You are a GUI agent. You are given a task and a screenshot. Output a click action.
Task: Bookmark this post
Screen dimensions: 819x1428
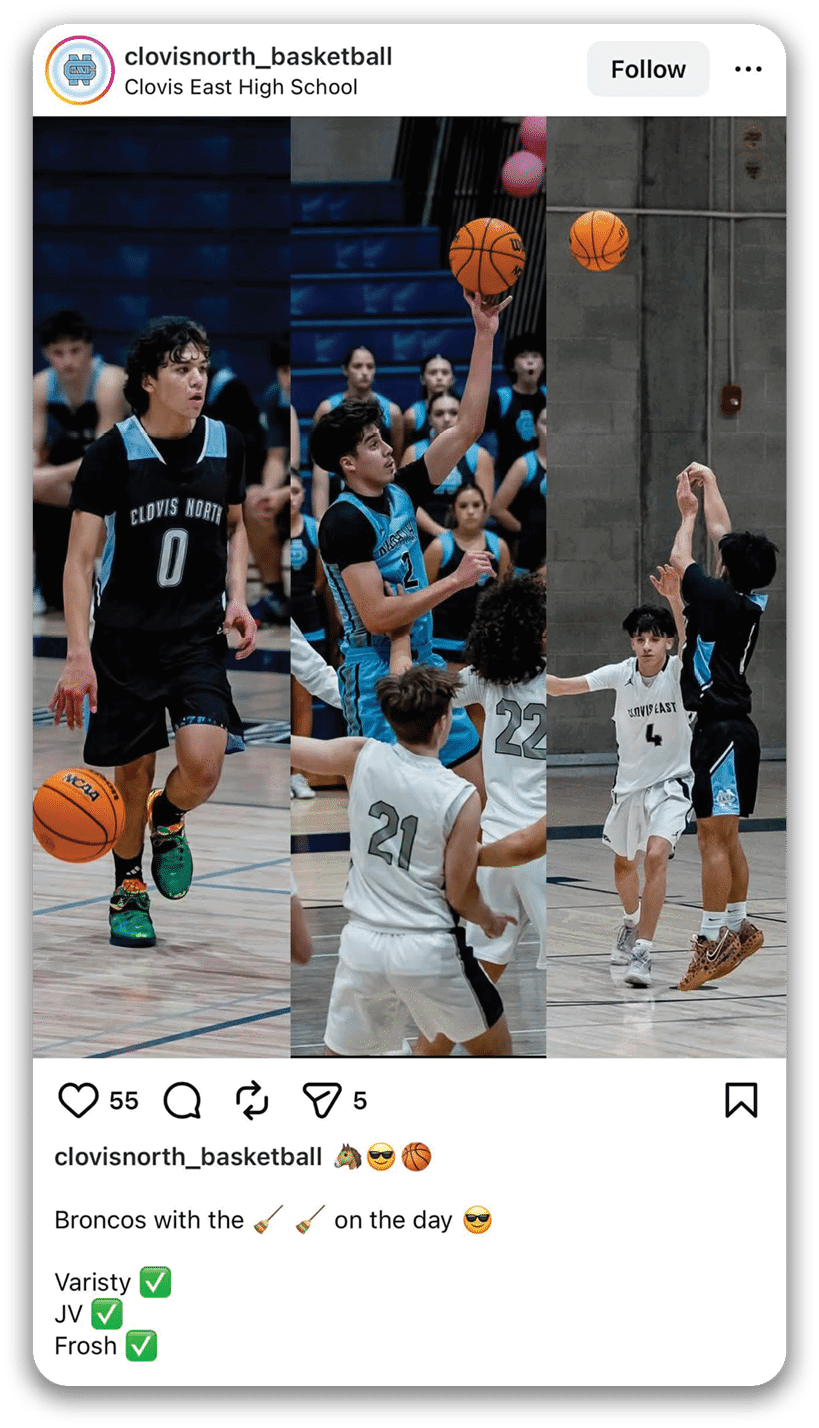click(741, 1100)
